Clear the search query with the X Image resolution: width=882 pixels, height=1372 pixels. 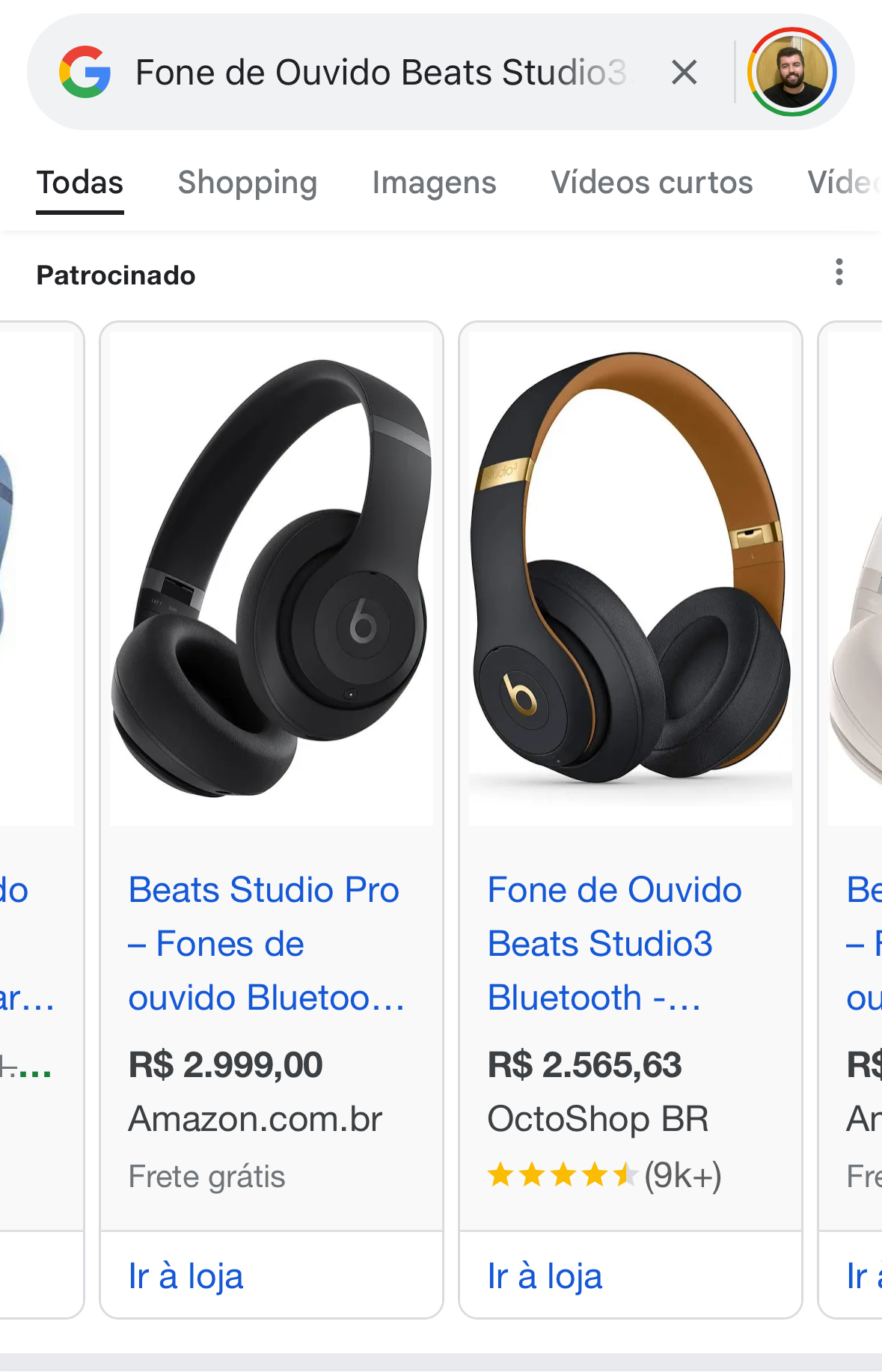coord(684,73)
